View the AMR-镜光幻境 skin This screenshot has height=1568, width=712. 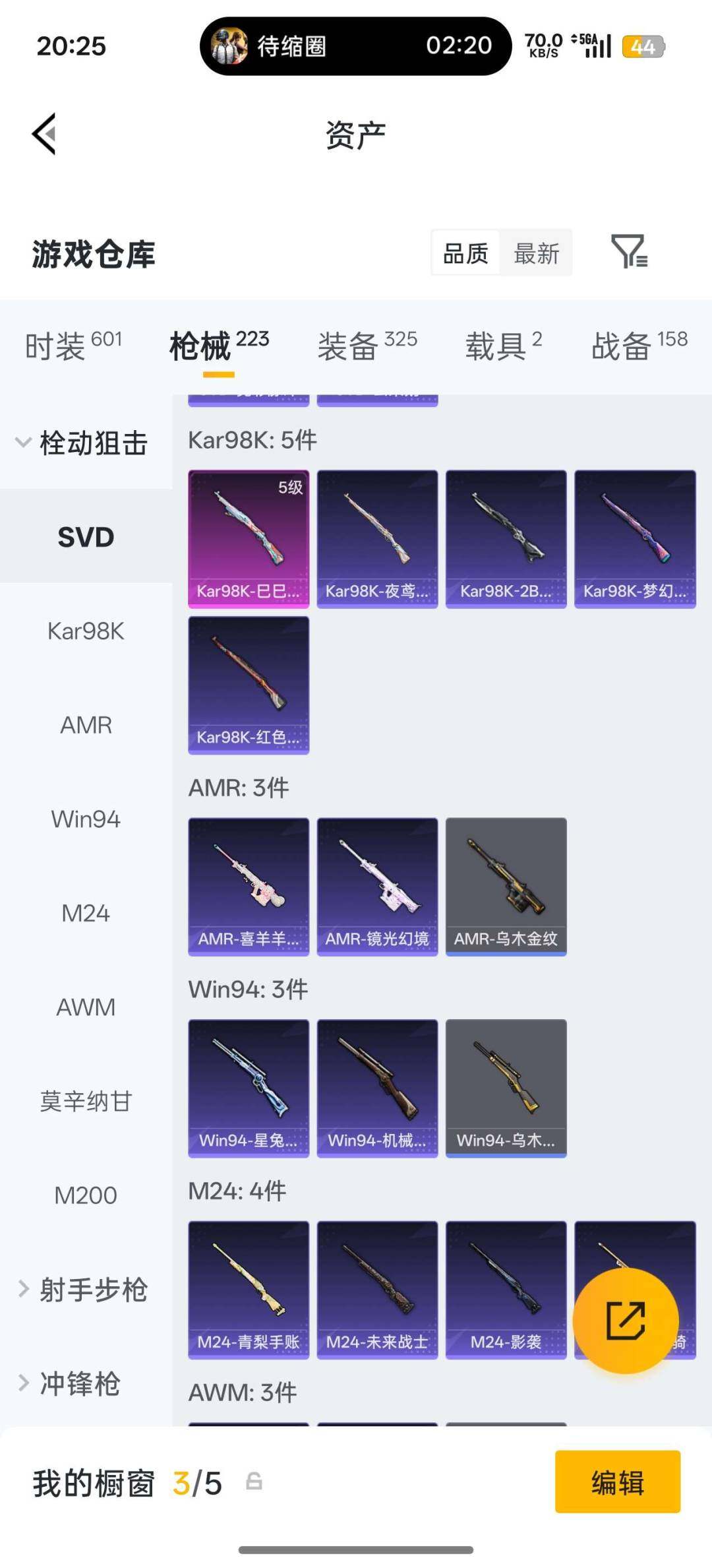[x=377, y=887]
